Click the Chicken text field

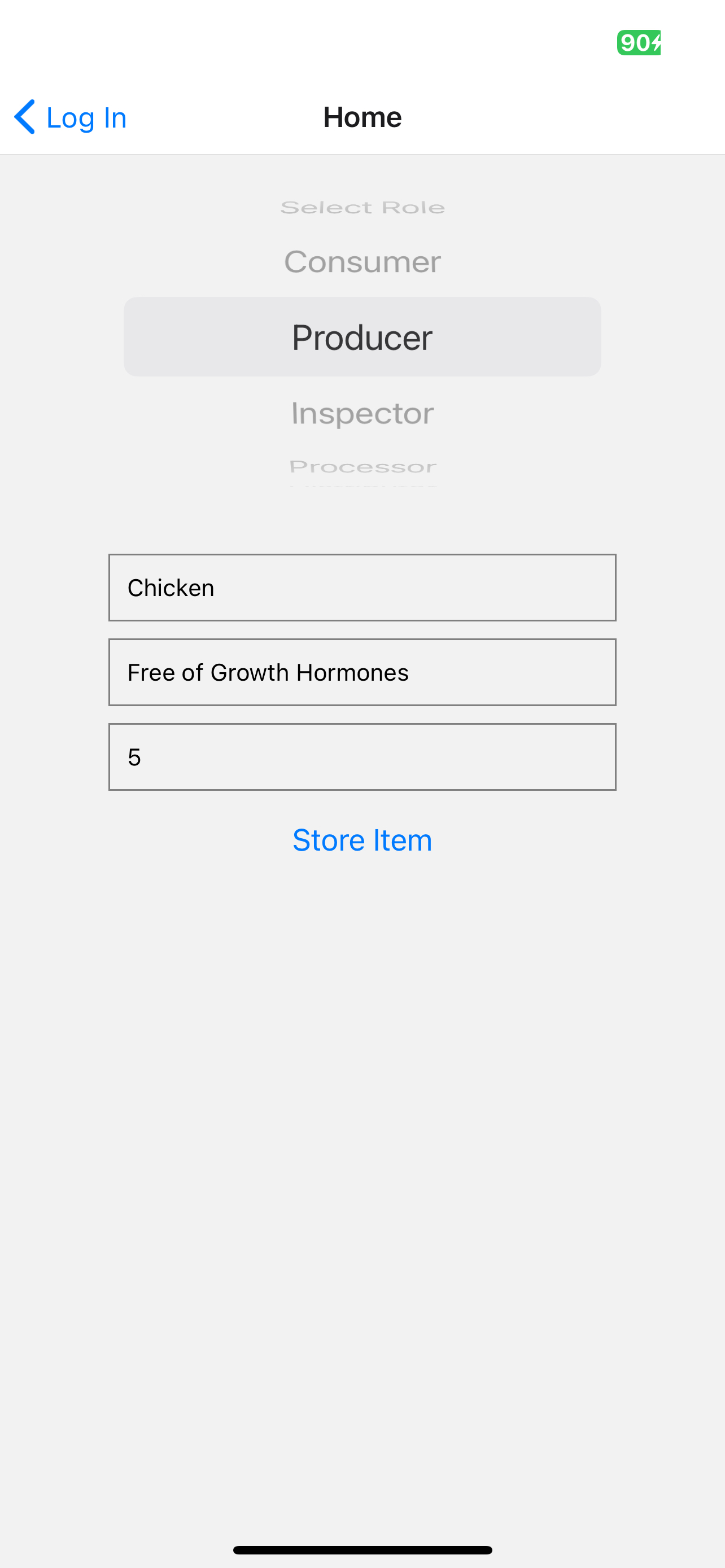coord(362,587)
